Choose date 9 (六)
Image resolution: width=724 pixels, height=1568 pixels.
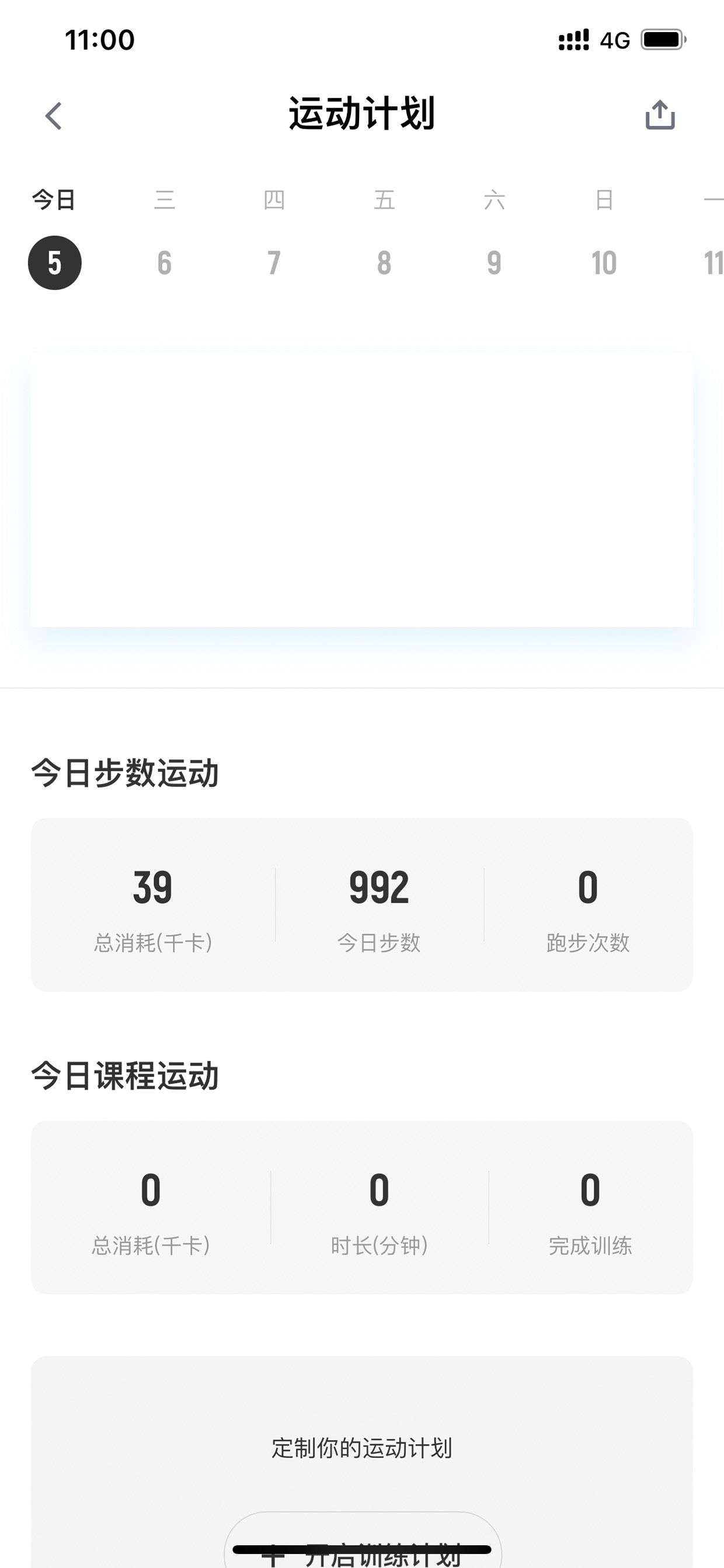(x=494, y=263)
